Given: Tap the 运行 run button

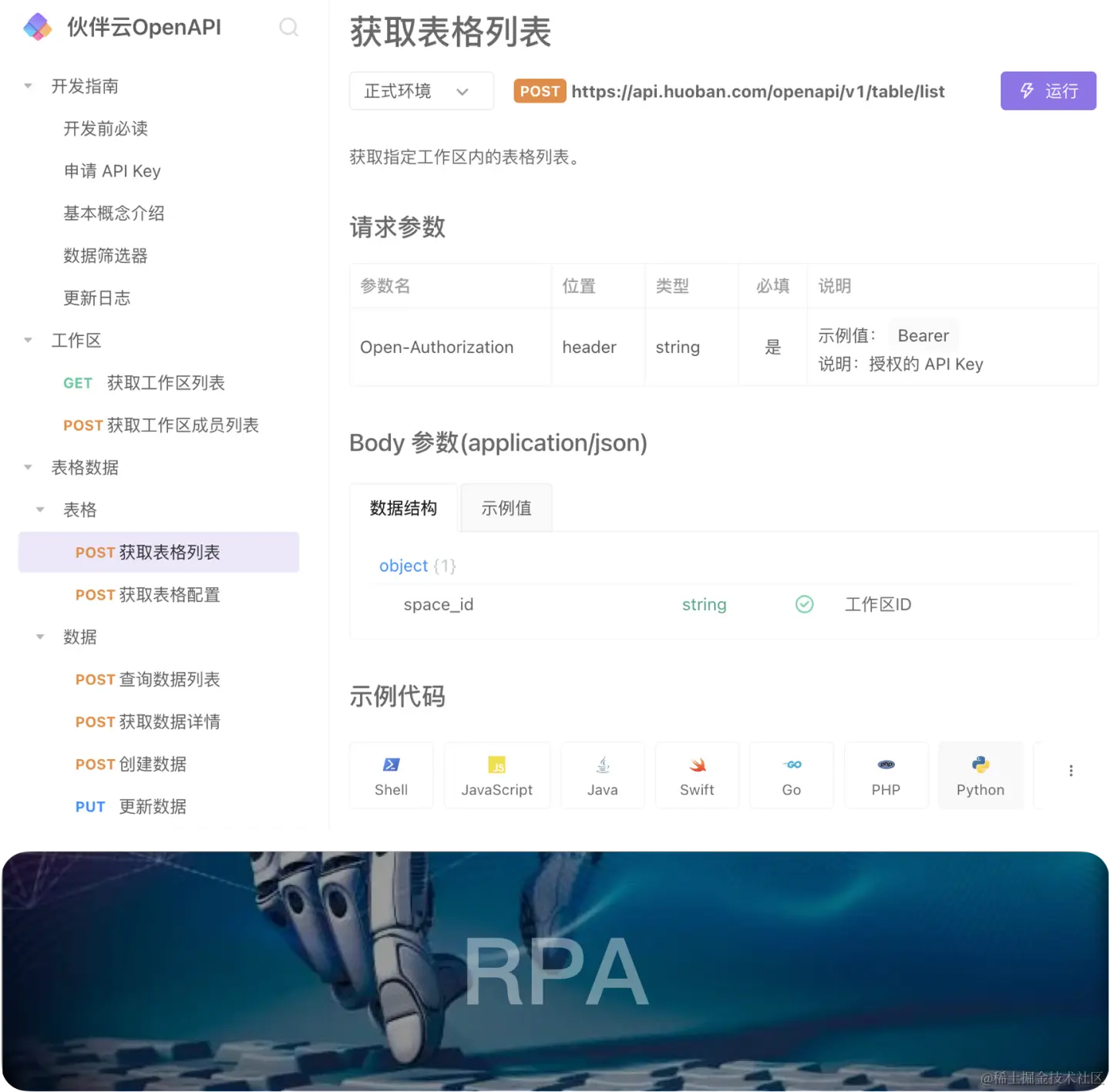Looking at the screenshot, I should pos(1048,91).
